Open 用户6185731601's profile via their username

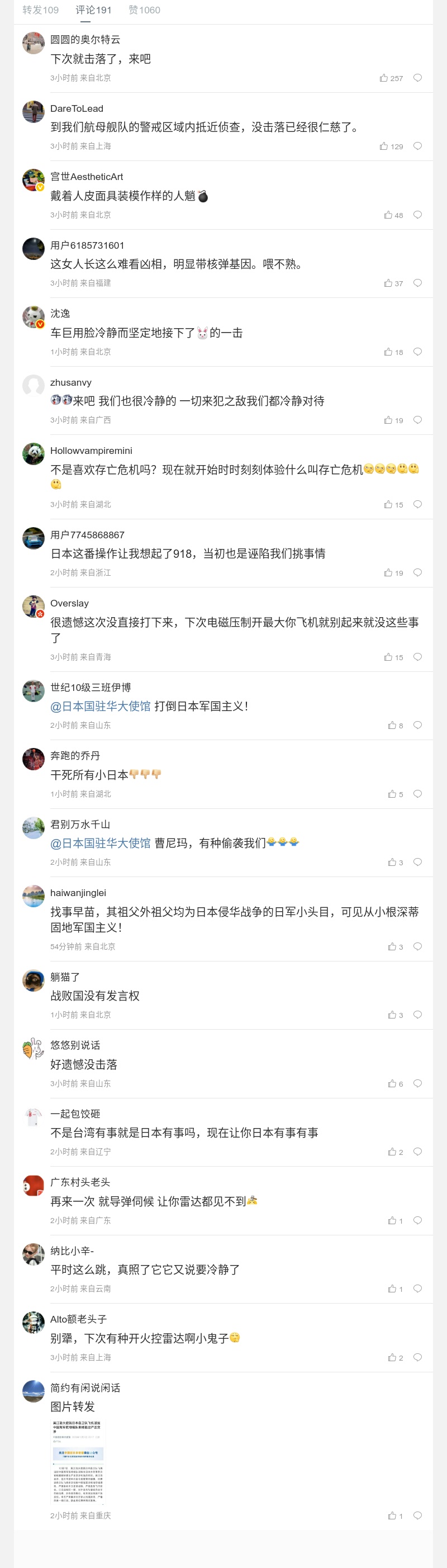(87, 245)
